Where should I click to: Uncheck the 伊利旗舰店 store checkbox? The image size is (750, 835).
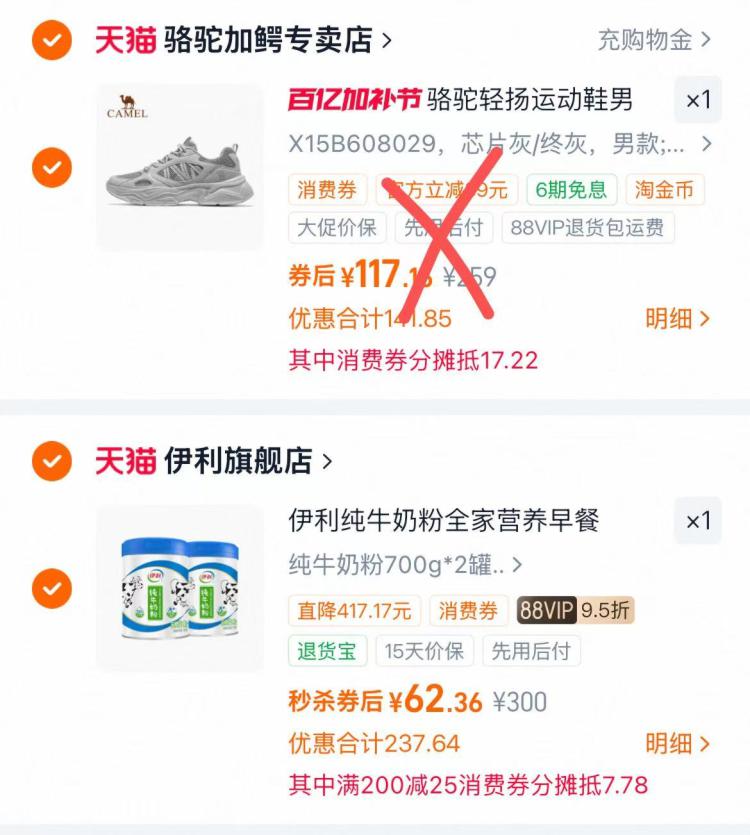coord(52,461)
